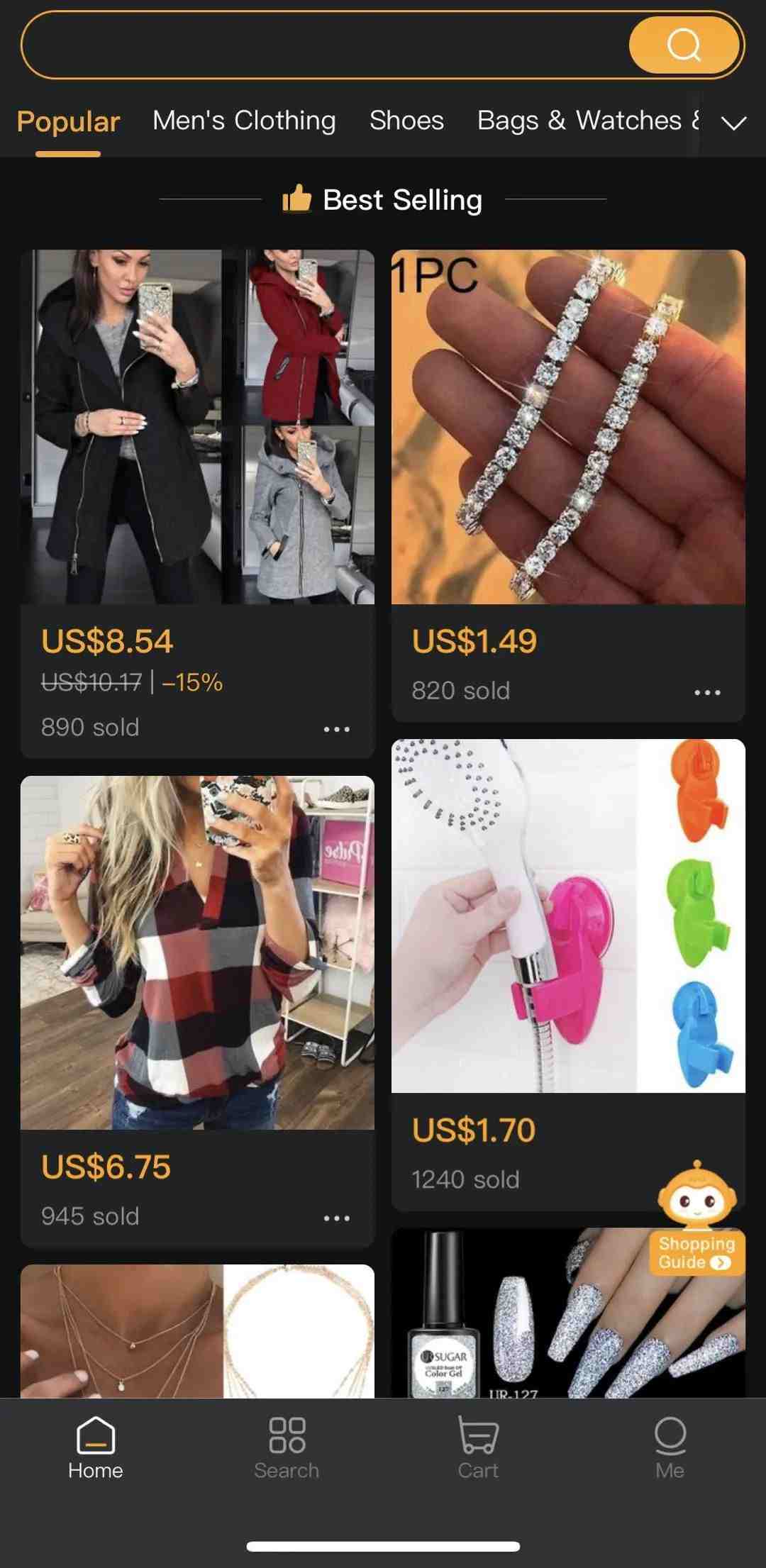This screenshot has width=766, height=1568.
Task: Go to the Home tab
Action: (96, 1448)
